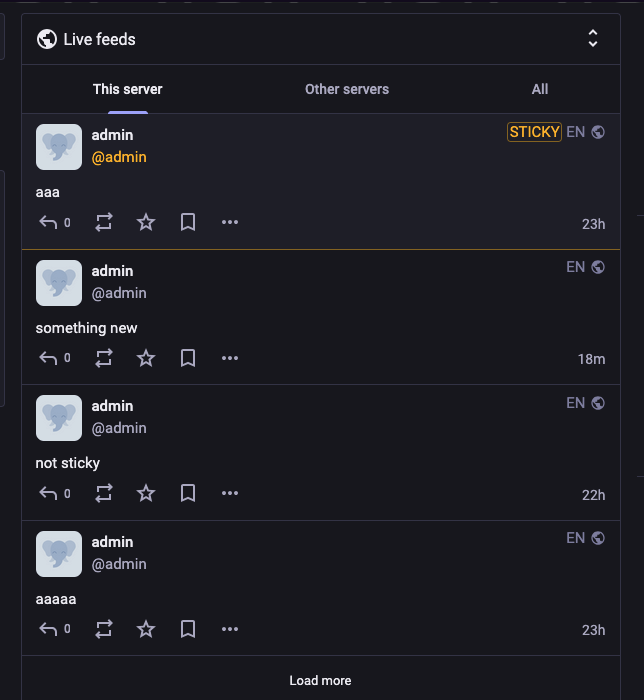
Task: Reply to the 'not sticky' post
Action: (48, 493)
